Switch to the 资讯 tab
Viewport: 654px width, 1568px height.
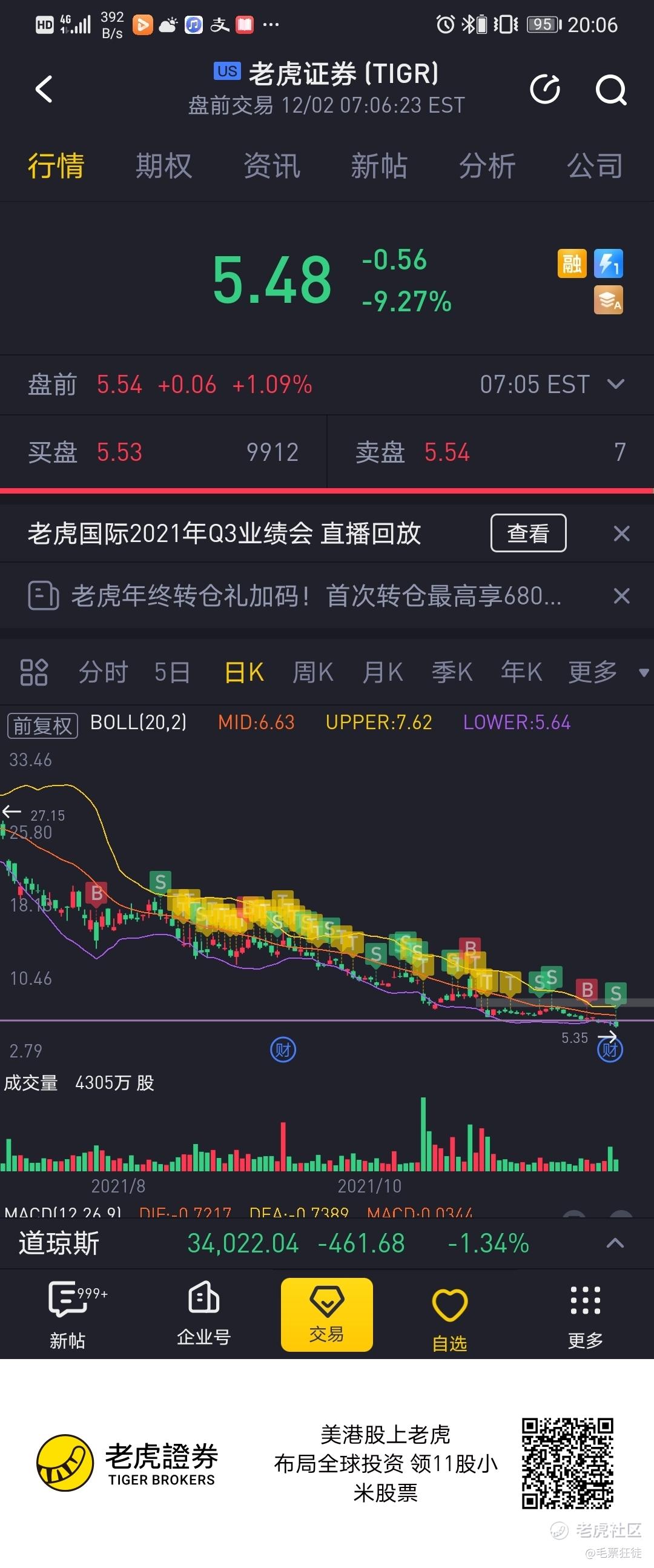[271, 166]
